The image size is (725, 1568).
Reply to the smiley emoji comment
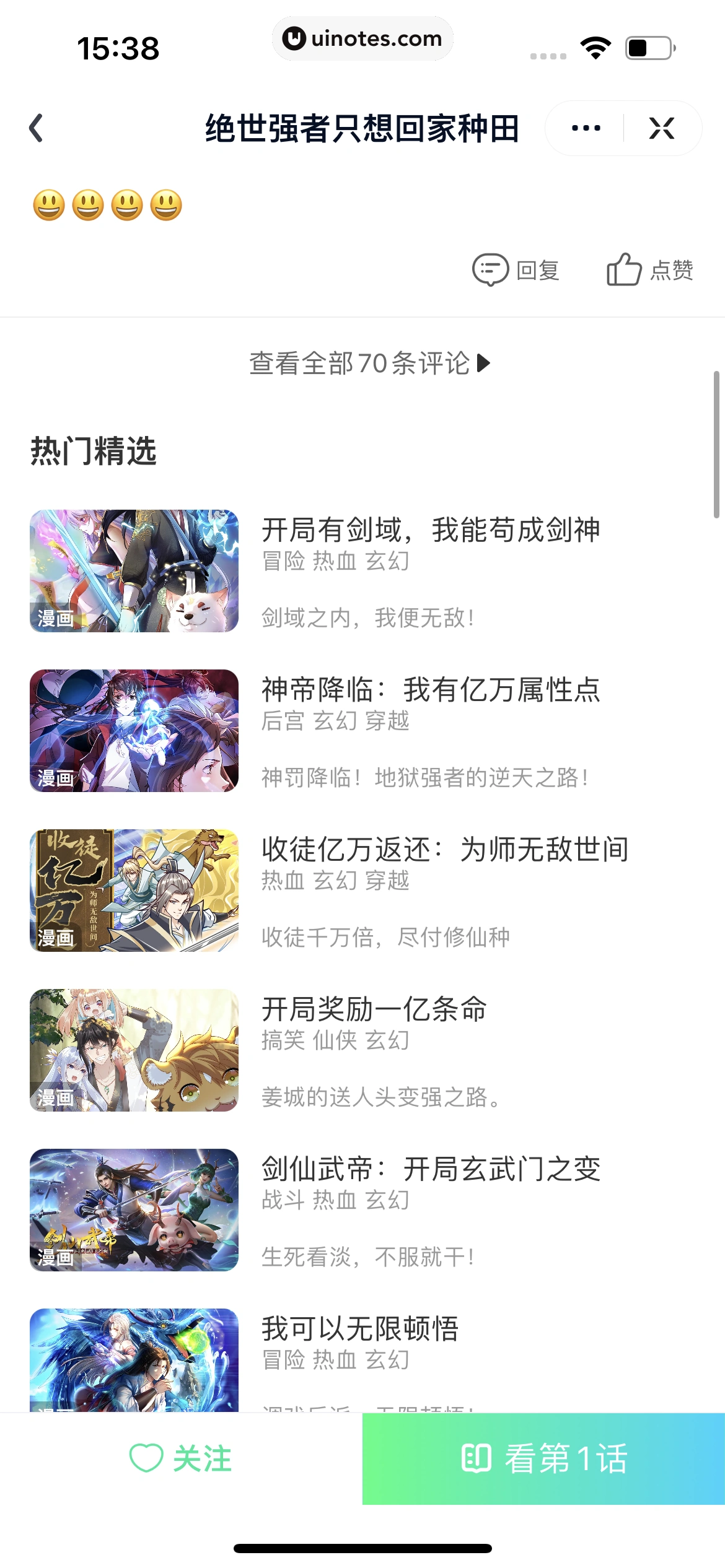coord(516,270)
